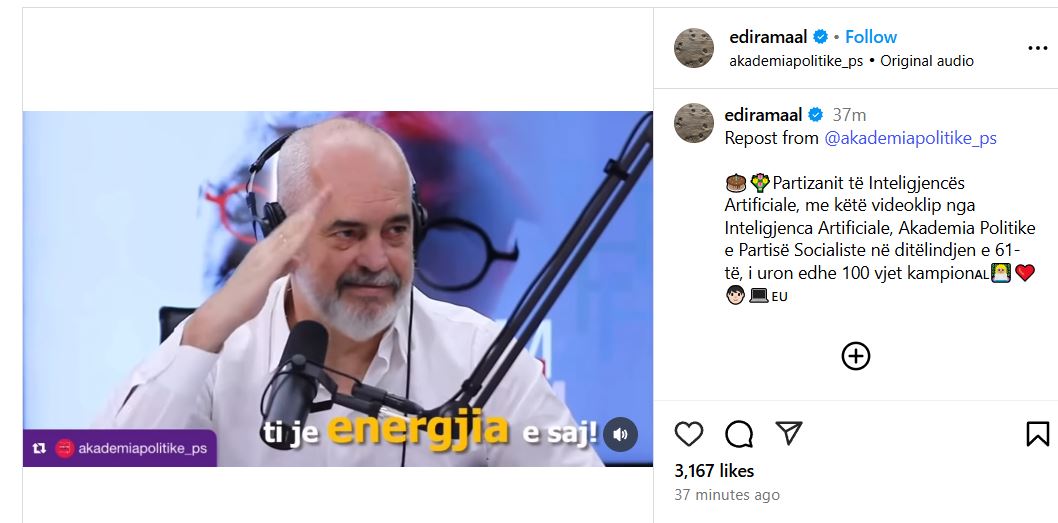Open the post options three-dot menu
Screen dimensions: 1058x523
[x=1037, y=47]
